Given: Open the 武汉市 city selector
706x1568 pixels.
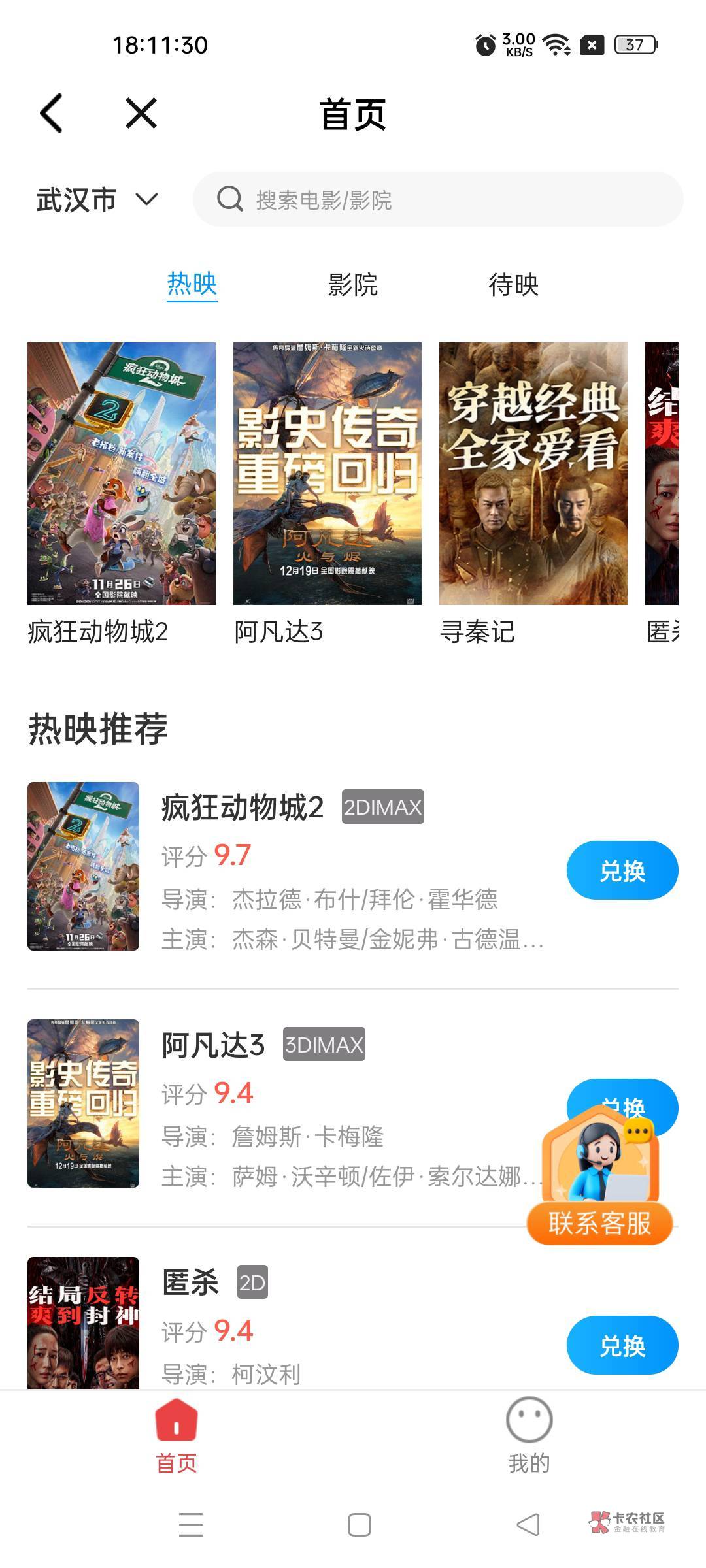Looking at the screenshot, I should pyautogui.click(x=97, y=199).
